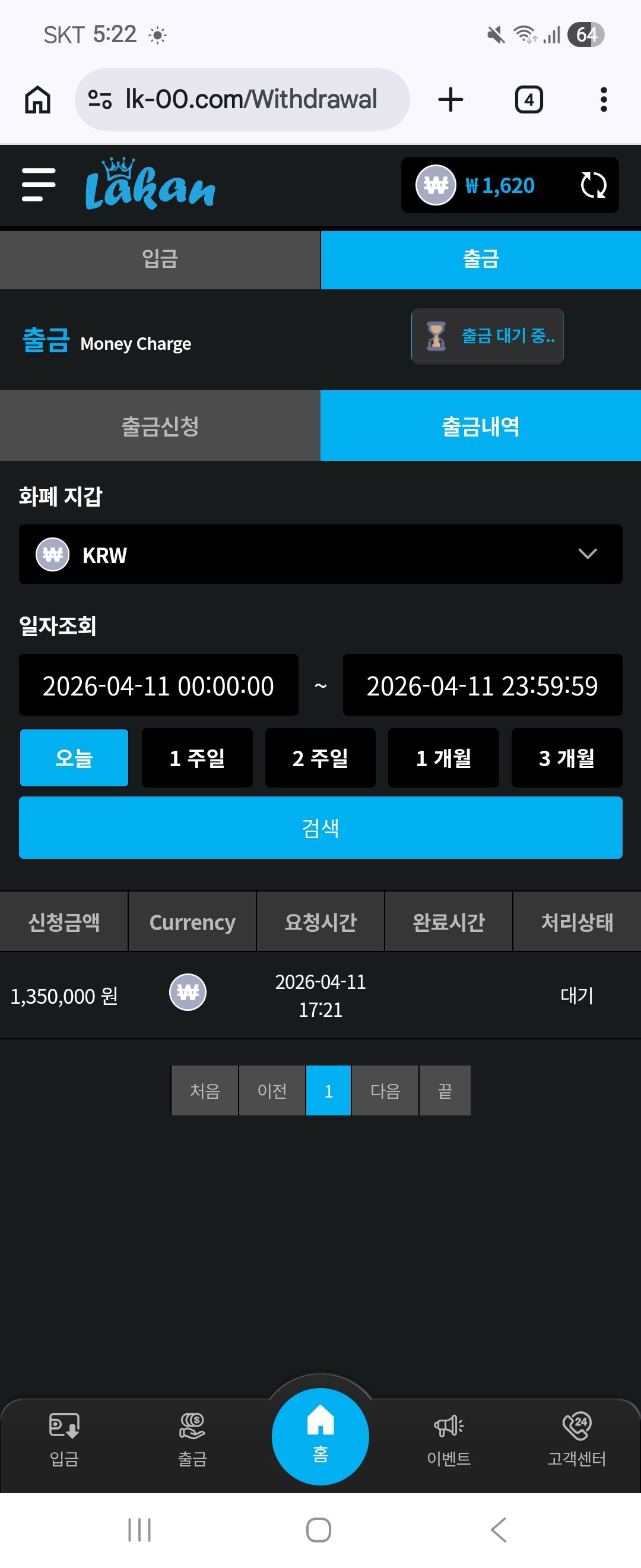Open 이벤트 in the bottom navigation
The height and width of the screenshot is (1568, 641).
coord(449,1439)
